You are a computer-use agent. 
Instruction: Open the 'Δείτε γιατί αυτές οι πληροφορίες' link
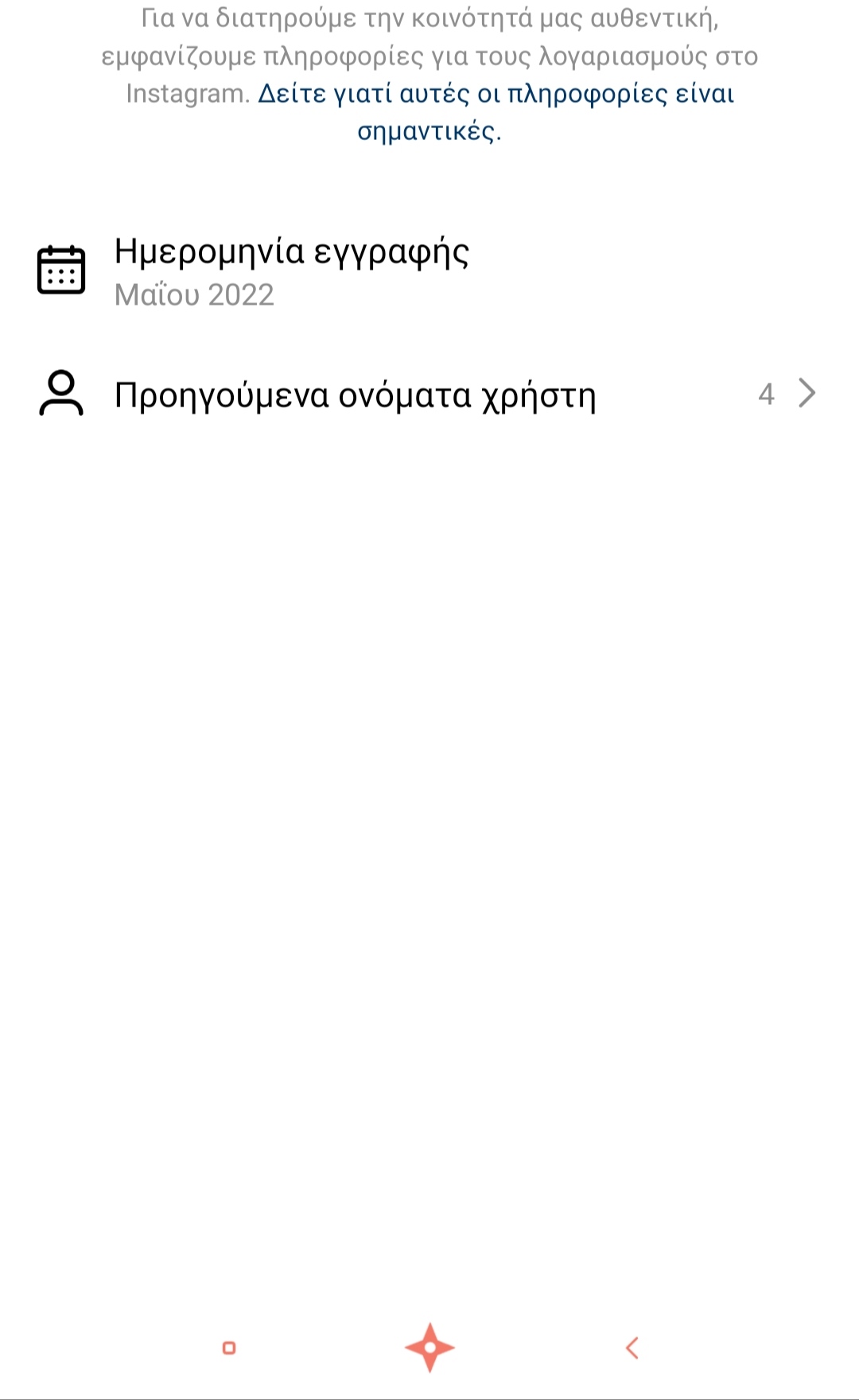click(x=495, y=95)
